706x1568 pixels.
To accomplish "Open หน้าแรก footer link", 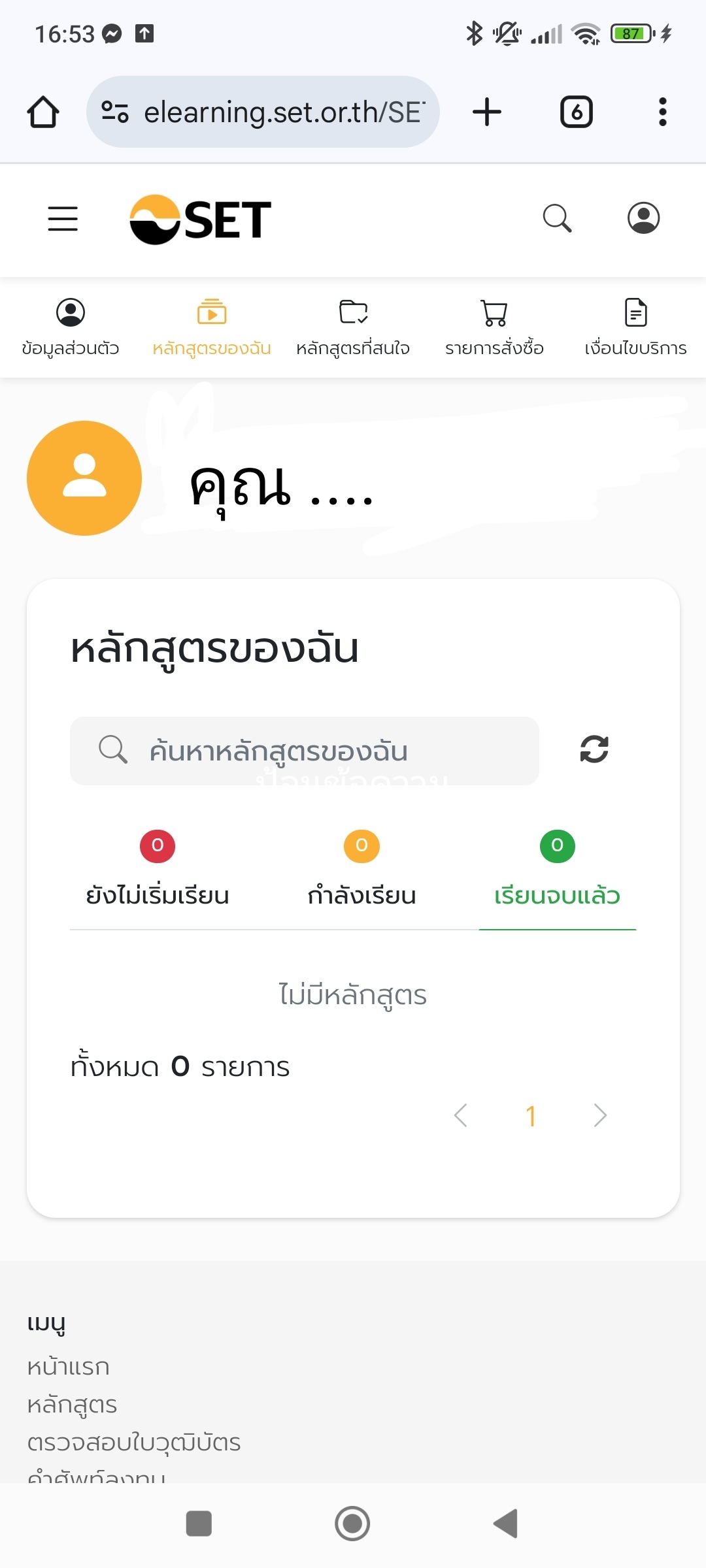I will [68, 1367].
